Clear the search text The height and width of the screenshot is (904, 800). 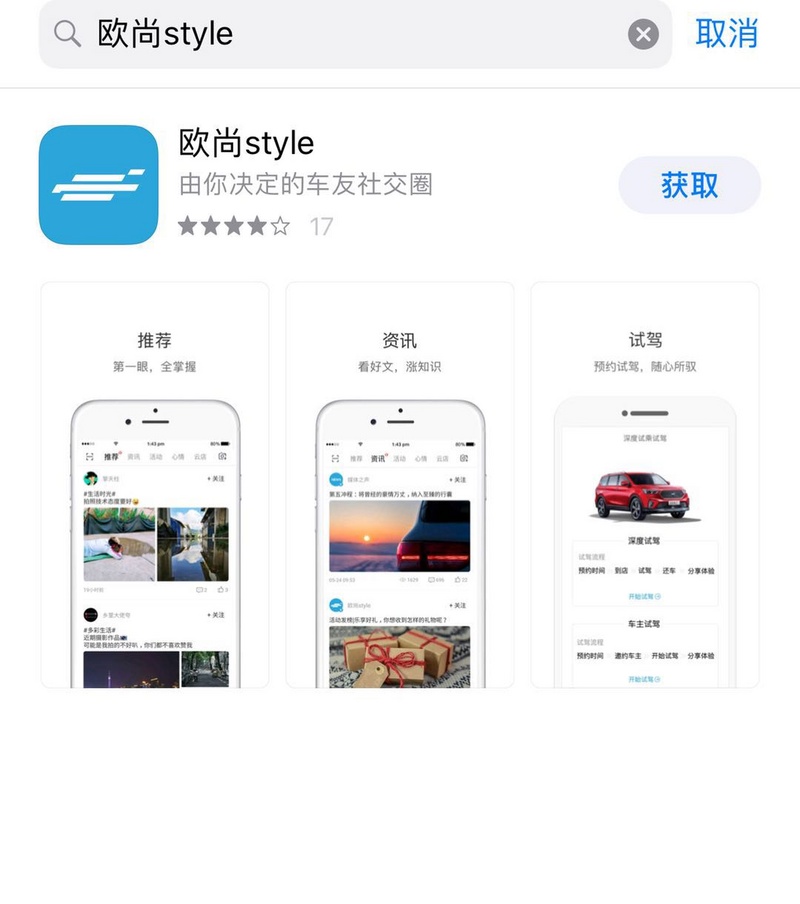pos(643,35)
